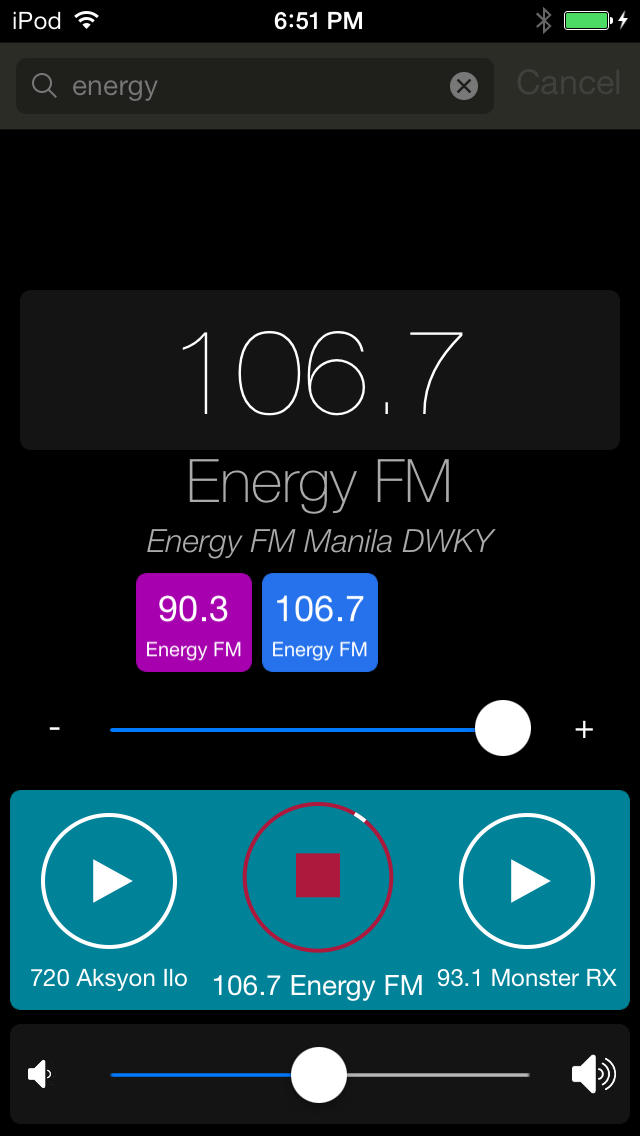
Task: Tap the volume slider
Action: point(320,1074)
